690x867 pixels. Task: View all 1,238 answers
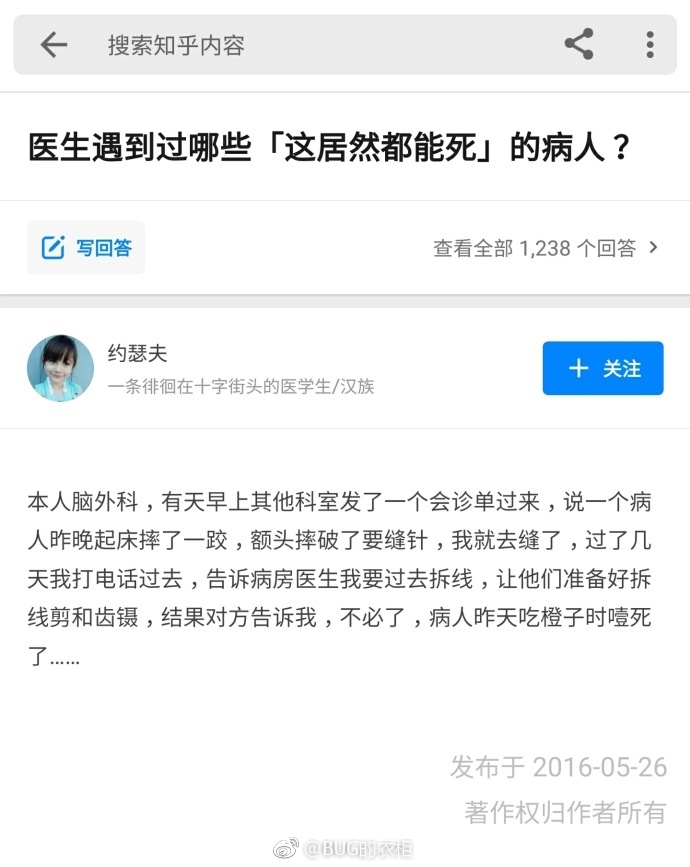[546, 248]
